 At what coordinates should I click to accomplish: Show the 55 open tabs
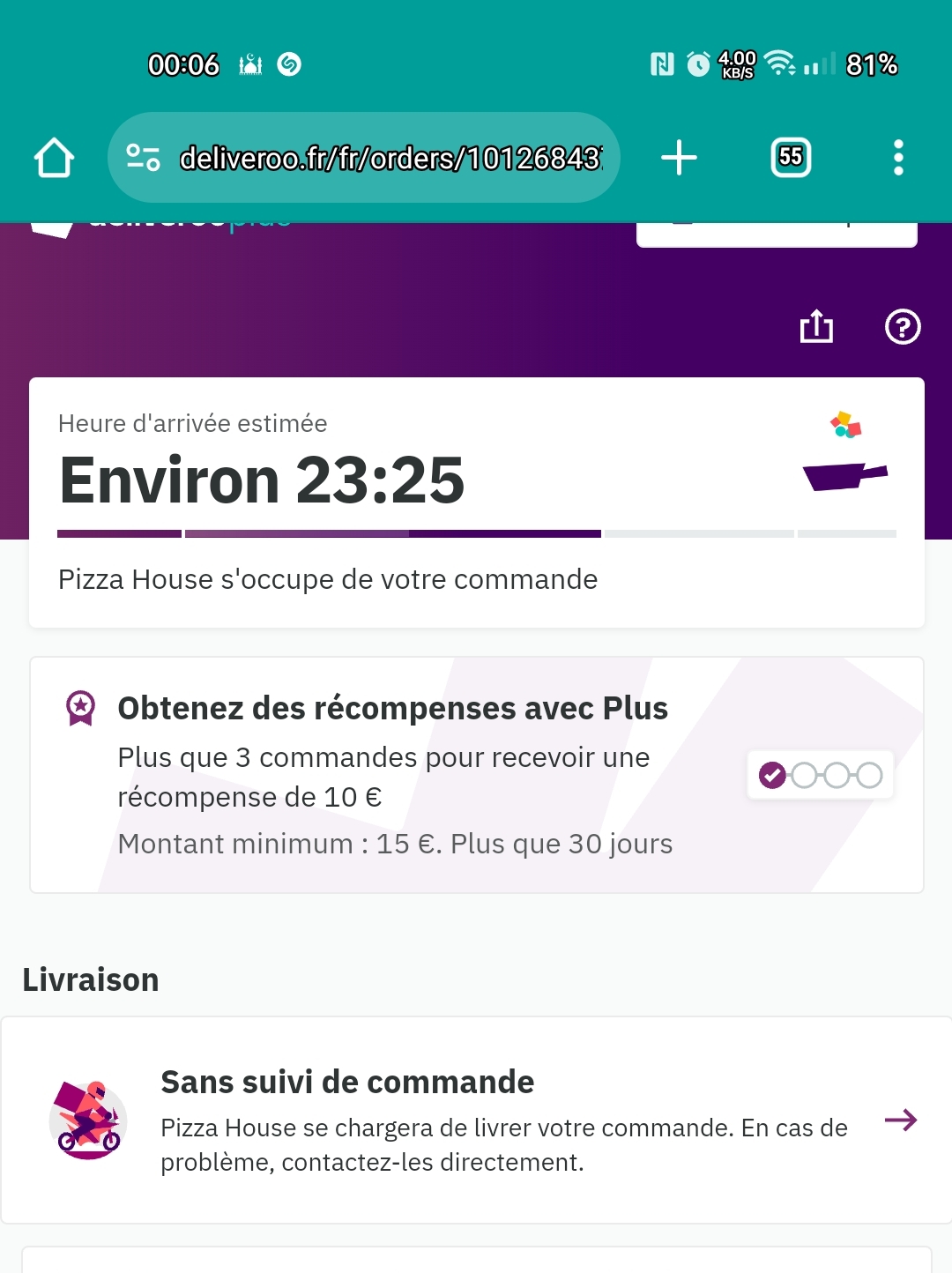(791, 159)
